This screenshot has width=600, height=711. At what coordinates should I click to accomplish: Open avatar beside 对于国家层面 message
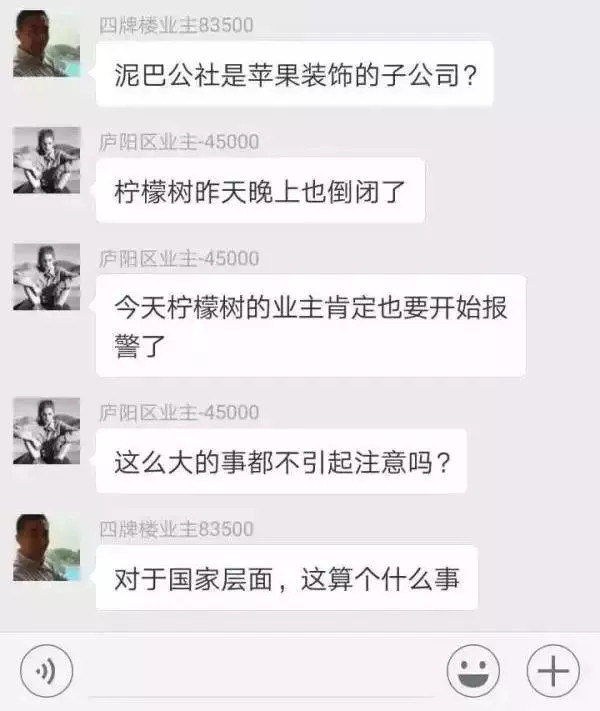pyautogui.click(x=46, y=548)
